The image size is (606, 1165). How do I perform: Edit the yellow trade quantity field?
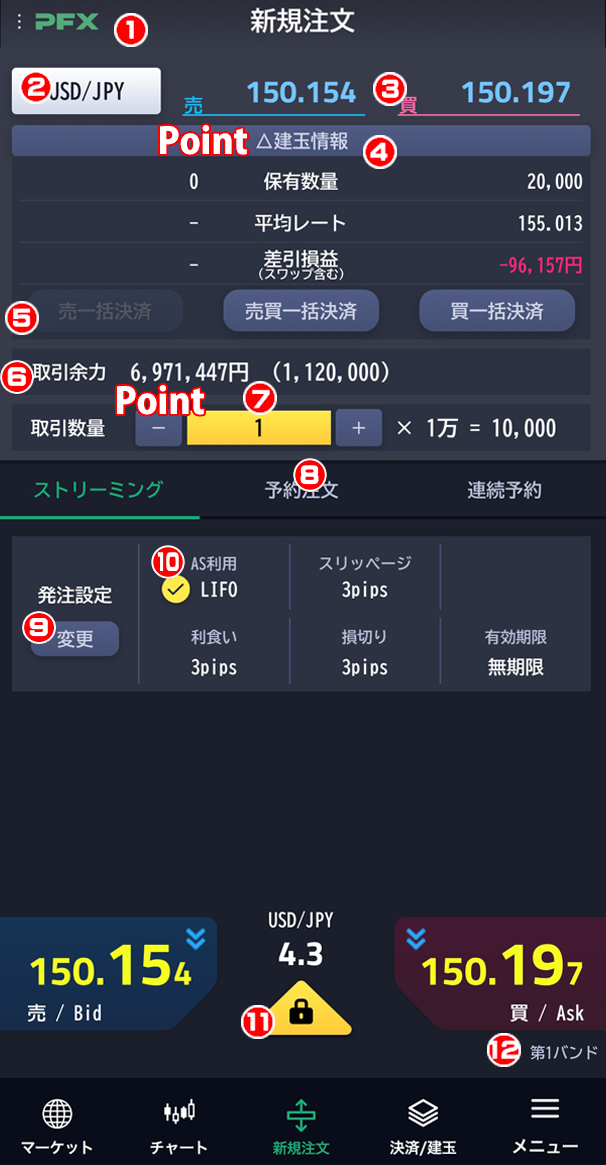(x=258, y=428)
